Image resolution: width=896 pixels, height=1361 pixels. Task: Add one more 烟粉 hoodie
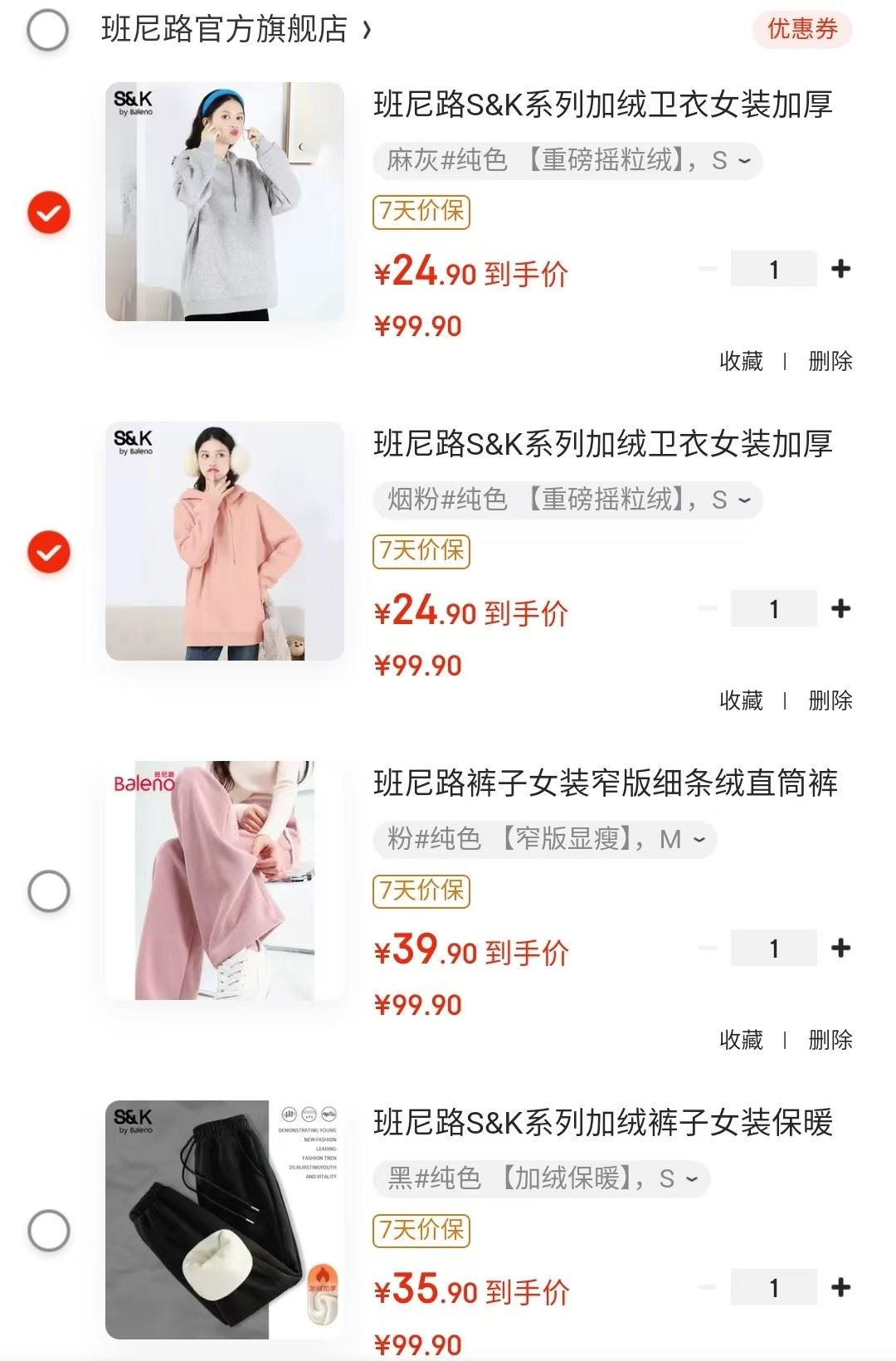(840, 608)
